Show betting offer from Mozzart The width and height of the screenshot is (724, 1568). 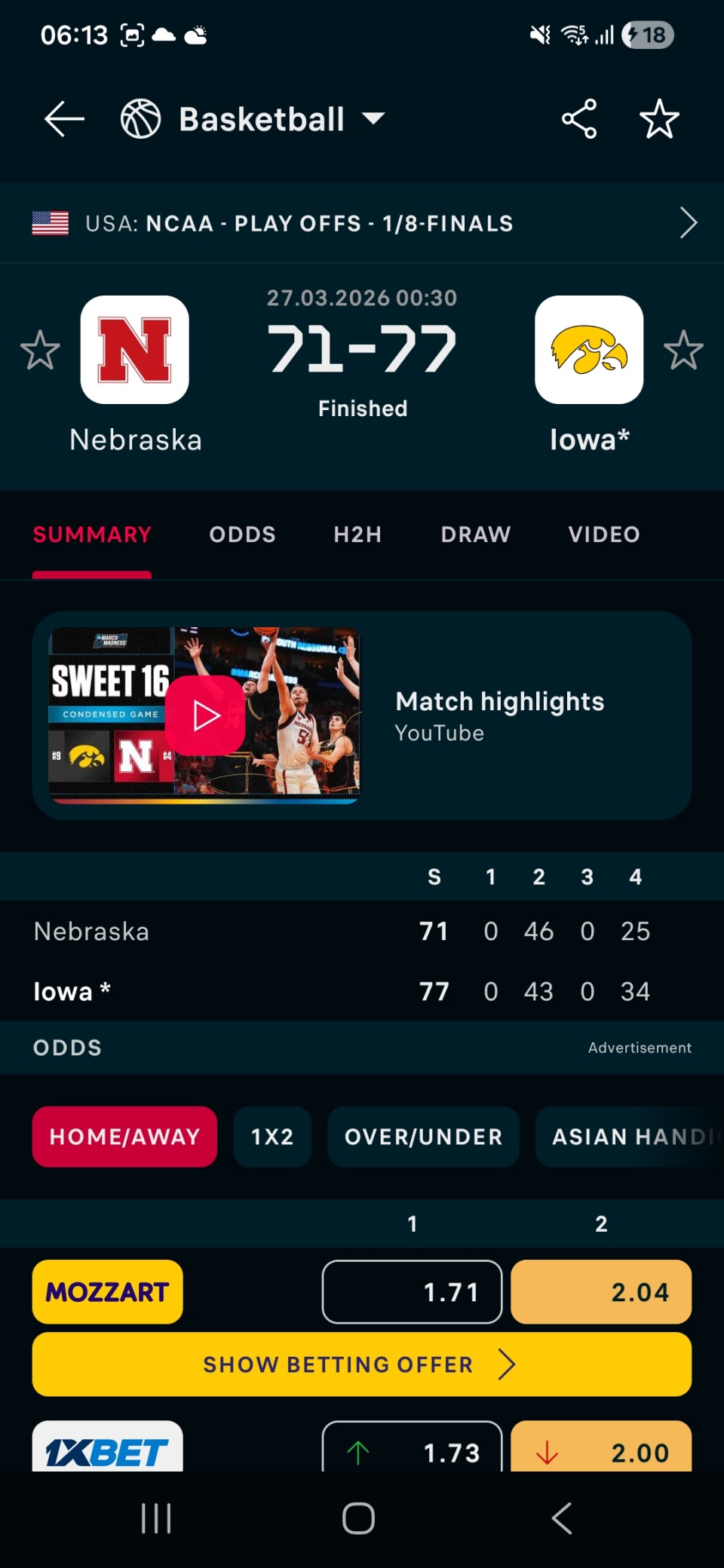[362, 1364]
